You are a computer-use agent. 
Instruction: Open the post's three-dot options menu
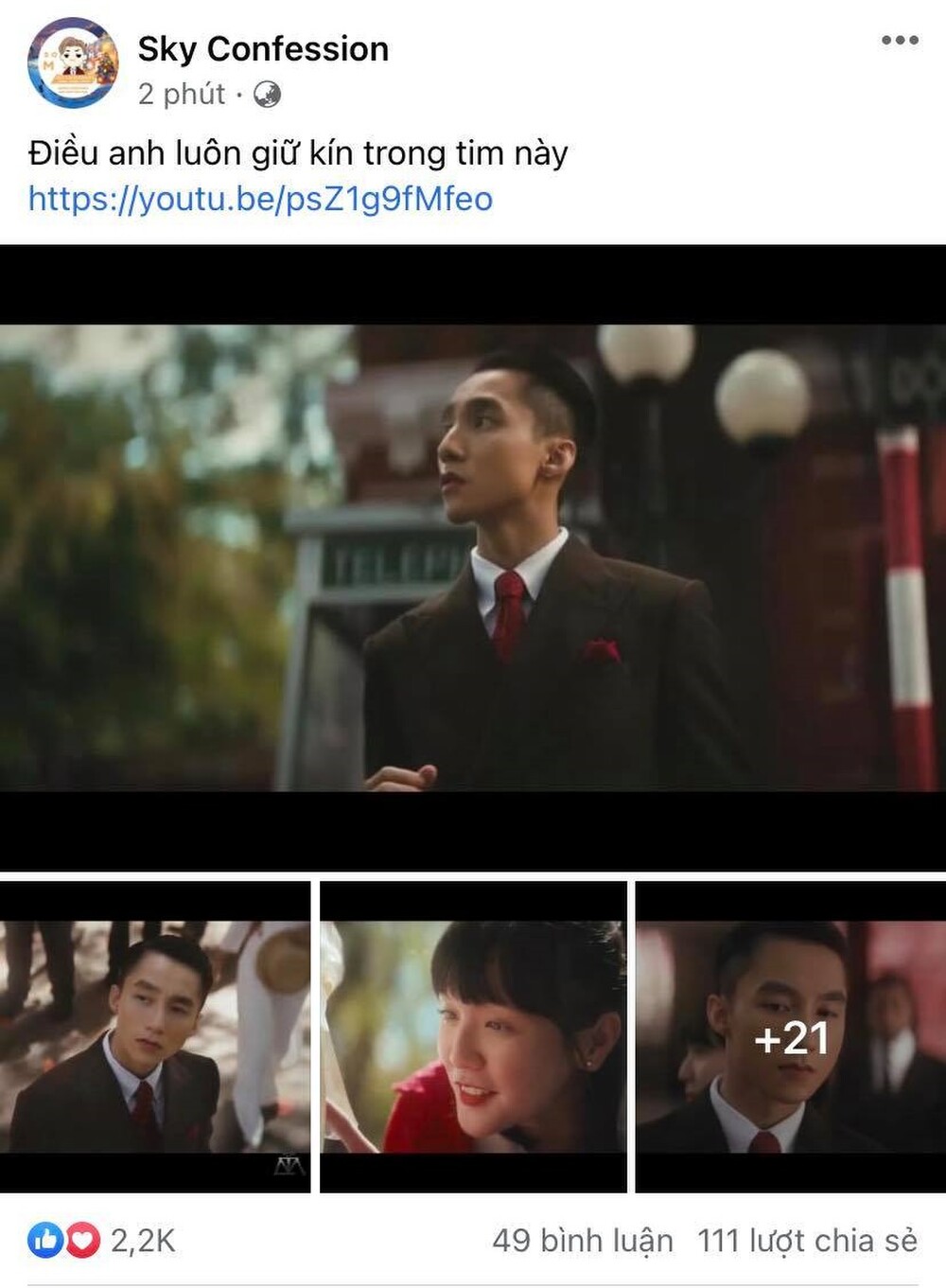(899, 41)
